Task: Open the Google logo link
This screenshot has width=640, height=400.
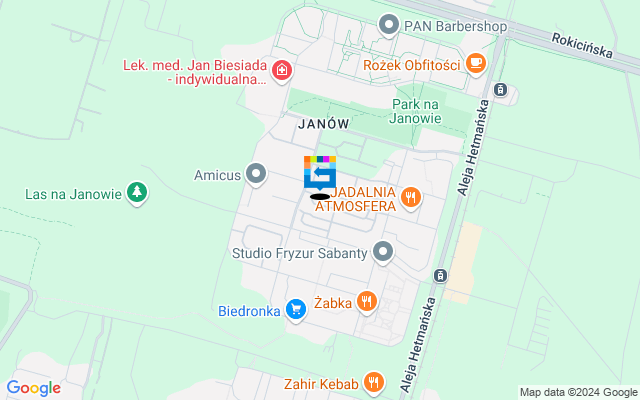Action: (33, 388)
